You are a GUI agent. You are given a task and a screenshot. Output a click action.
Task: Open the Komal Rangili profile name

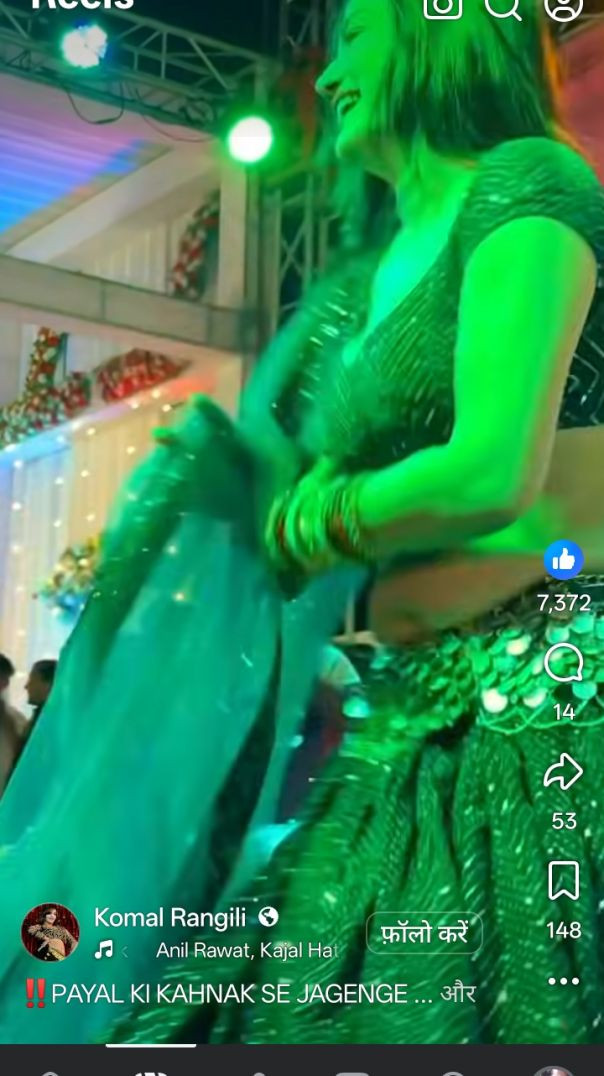[x=171, y=917]
